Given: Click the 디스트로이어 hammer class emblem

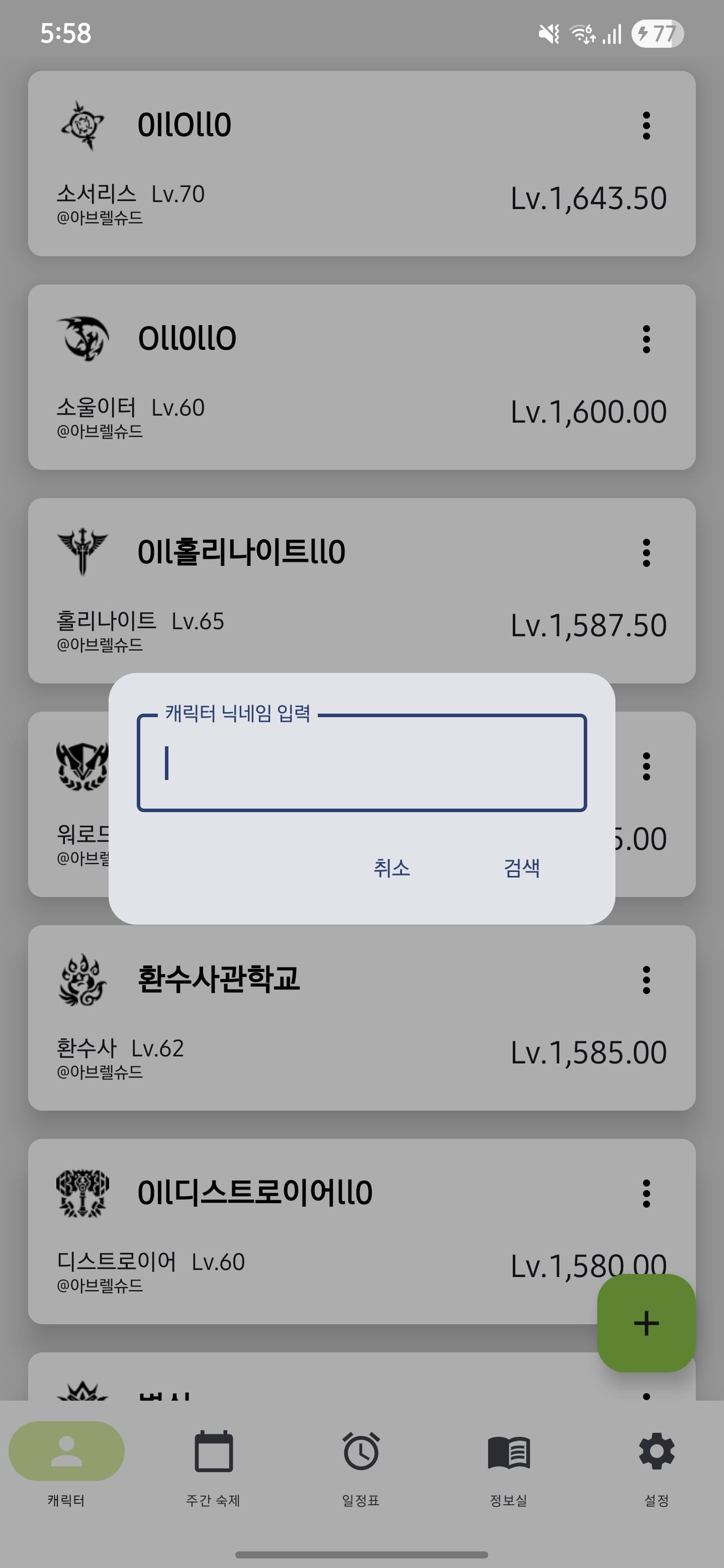Looking at the screenshot, I should (83, 1194).
